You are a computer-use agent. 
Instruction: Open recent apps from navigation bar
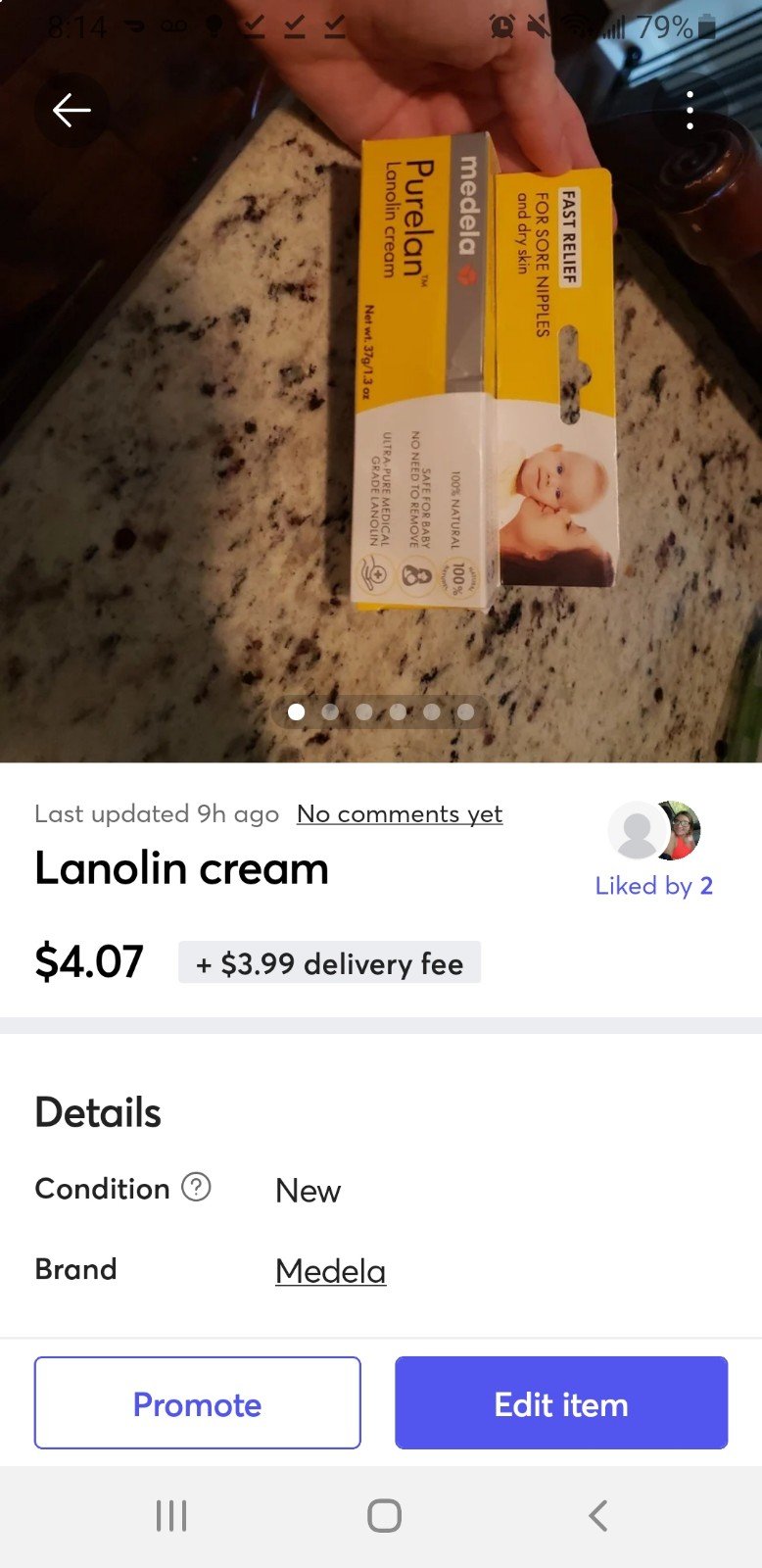tap(171, 1516)
